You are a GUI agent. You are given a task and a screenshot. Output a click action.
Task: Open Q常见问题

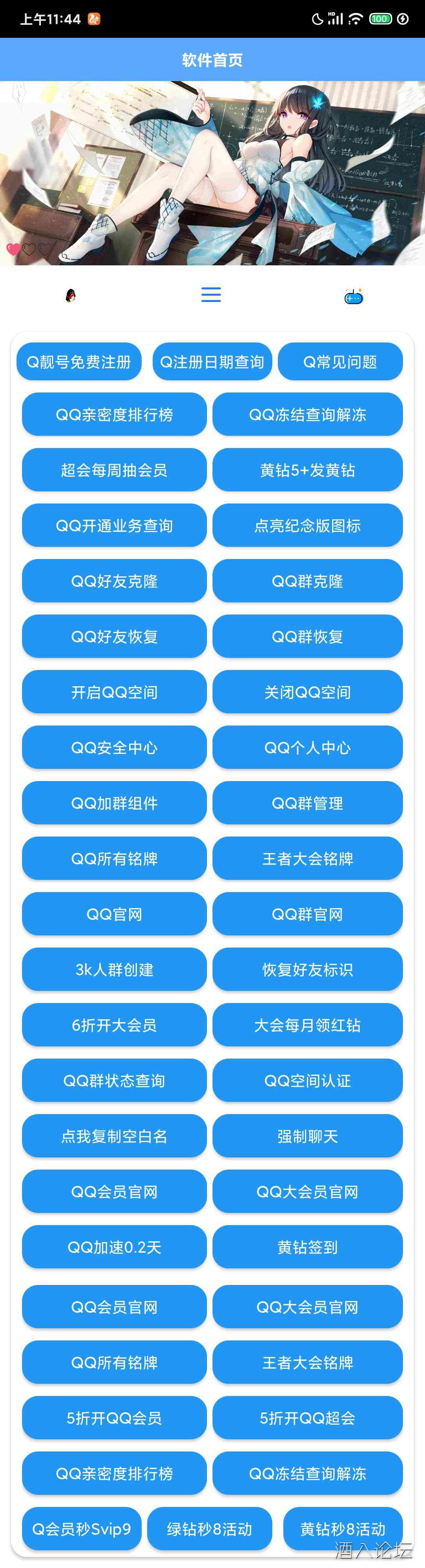tap(340, 361)
